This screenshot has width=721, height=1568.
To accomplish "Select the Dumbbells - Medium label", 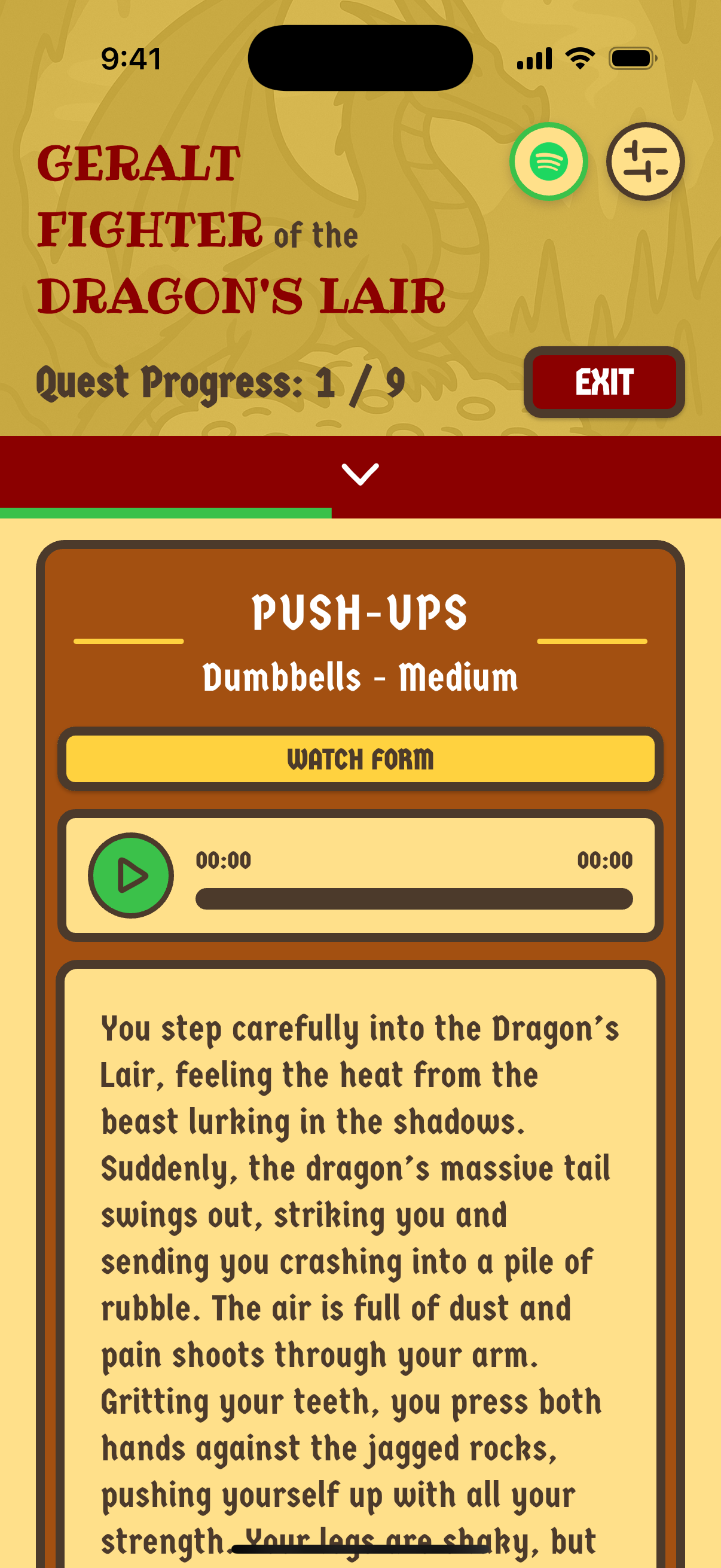I will (360, 677).
